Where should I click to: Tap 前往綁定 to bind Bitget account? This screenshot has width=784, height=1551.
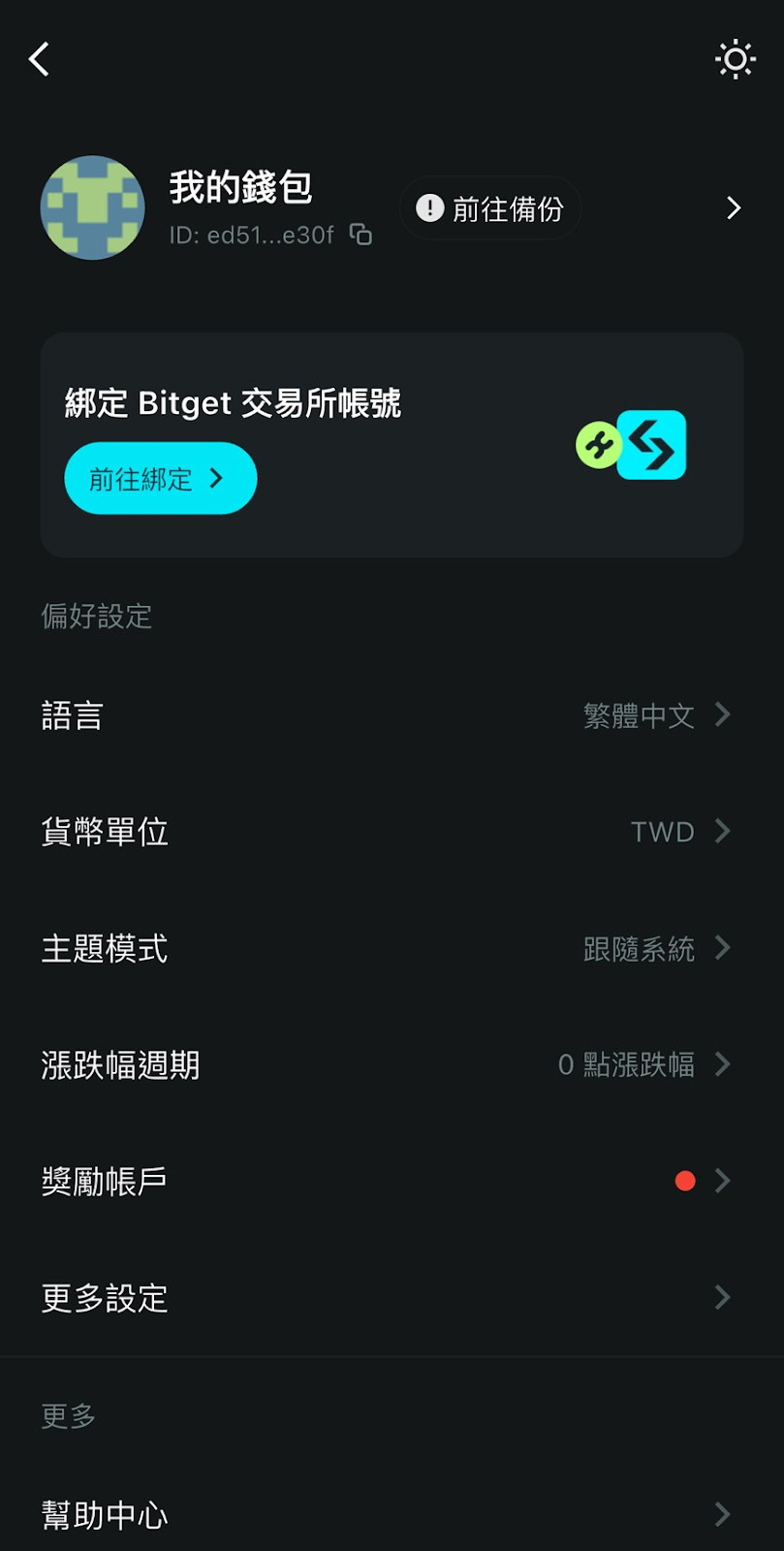[x=160, y=479]
